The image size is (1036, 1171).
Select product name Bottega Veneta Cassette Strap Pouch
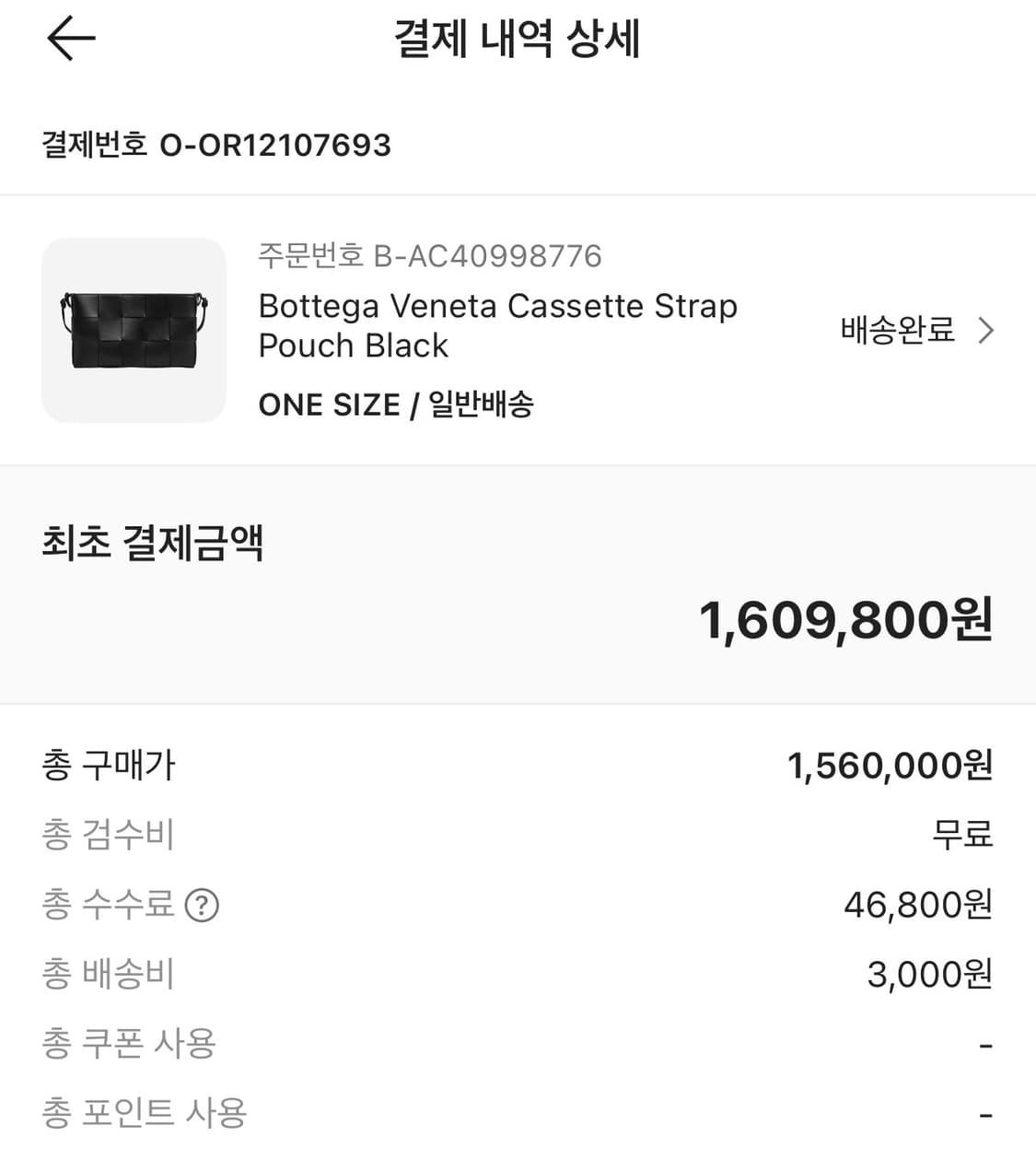[x=497, y=326]
